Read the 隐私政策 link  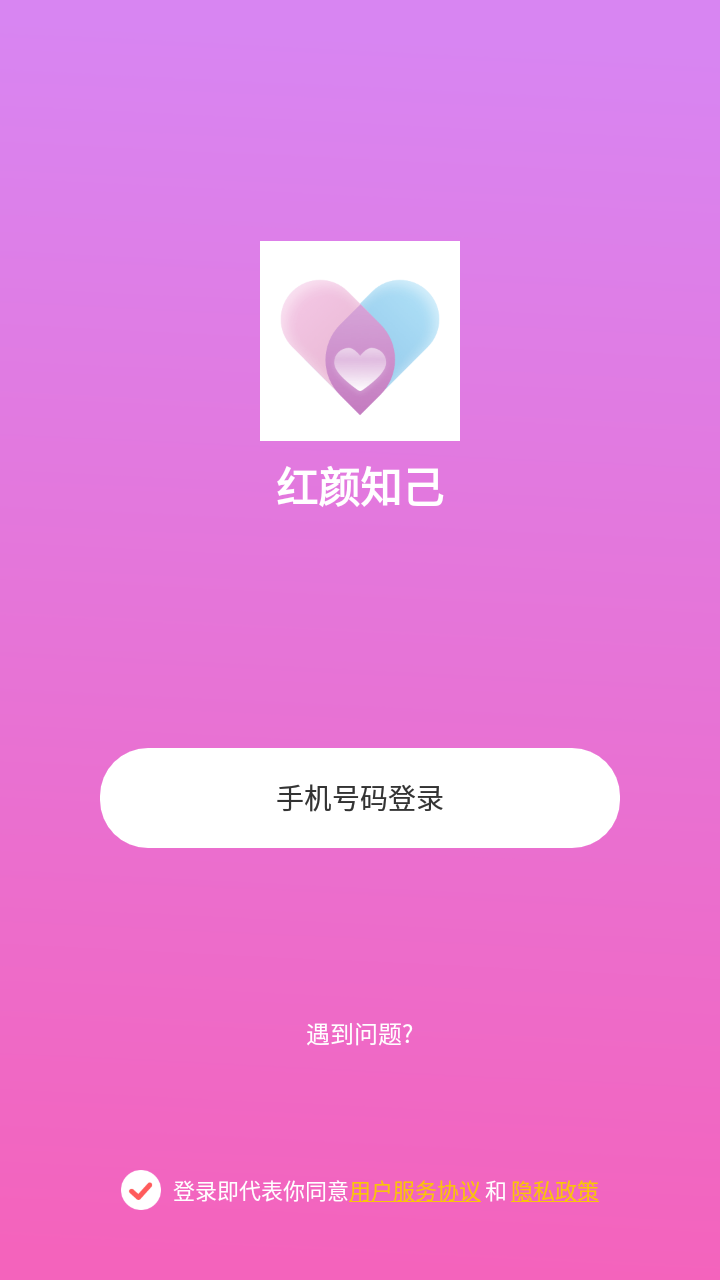coord(555,1191)
